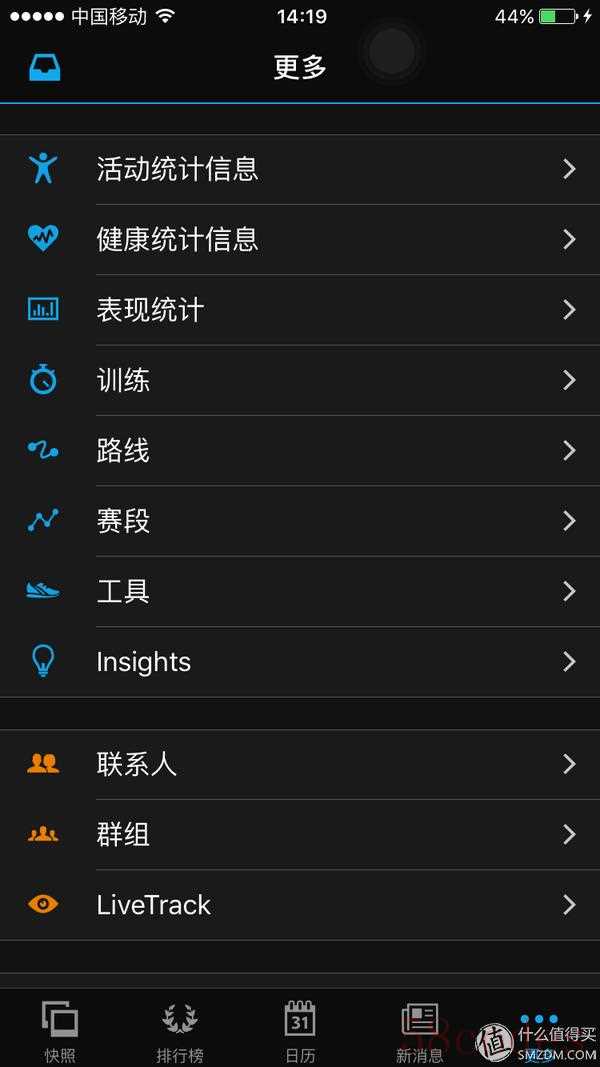Image resolution: width=600 pixels, height=1067 pixels.
Task: Switch to 排行榜 tab
Action: click(180, 1029)
